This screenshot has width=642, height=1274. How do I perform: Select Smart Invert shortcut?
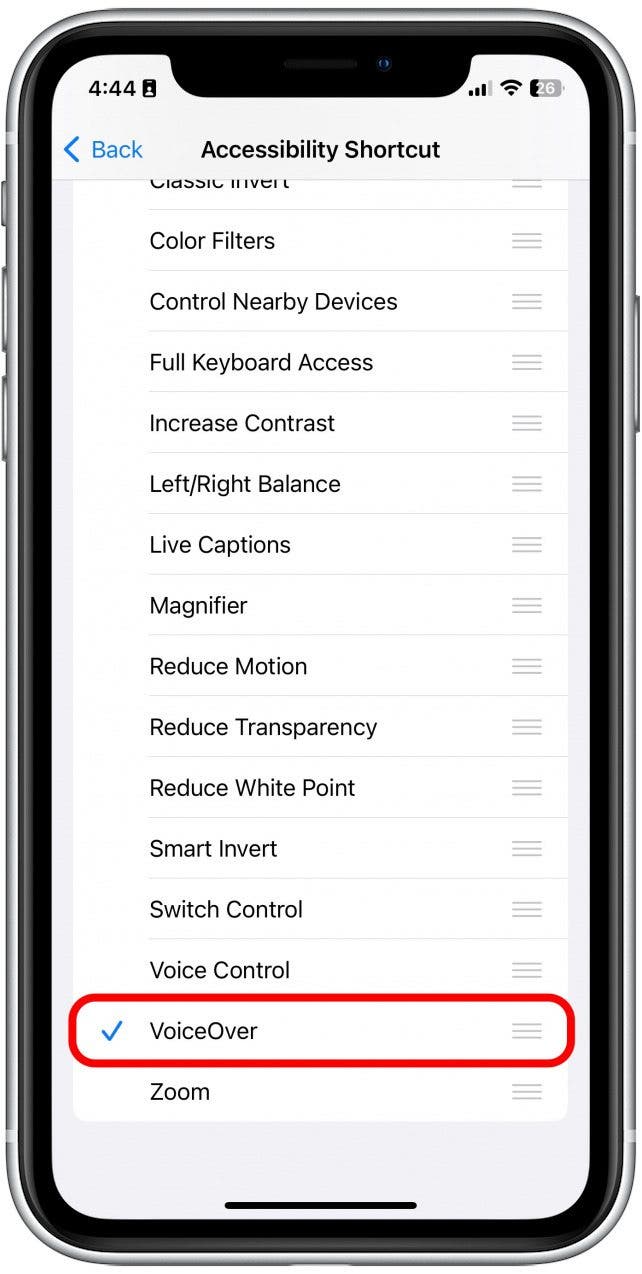[x=213, y=849]
